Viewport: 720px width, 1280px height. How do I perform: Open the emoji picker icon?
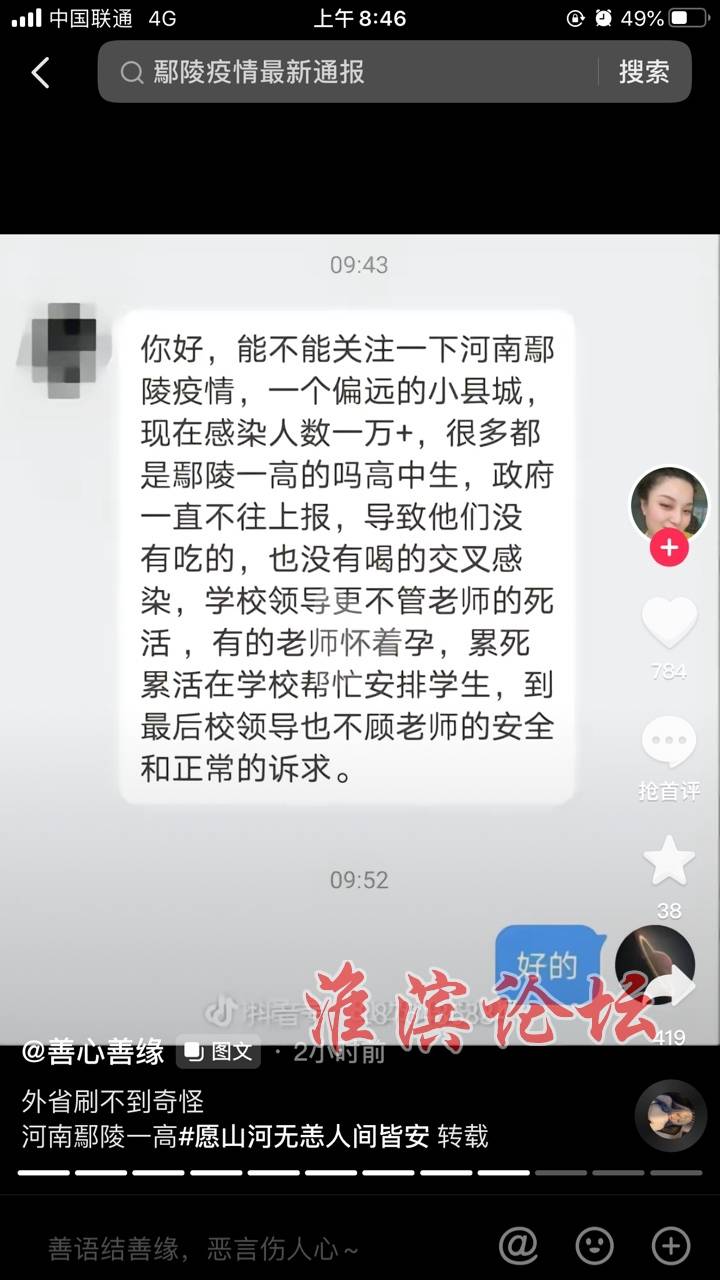[x=594, y=1246]
